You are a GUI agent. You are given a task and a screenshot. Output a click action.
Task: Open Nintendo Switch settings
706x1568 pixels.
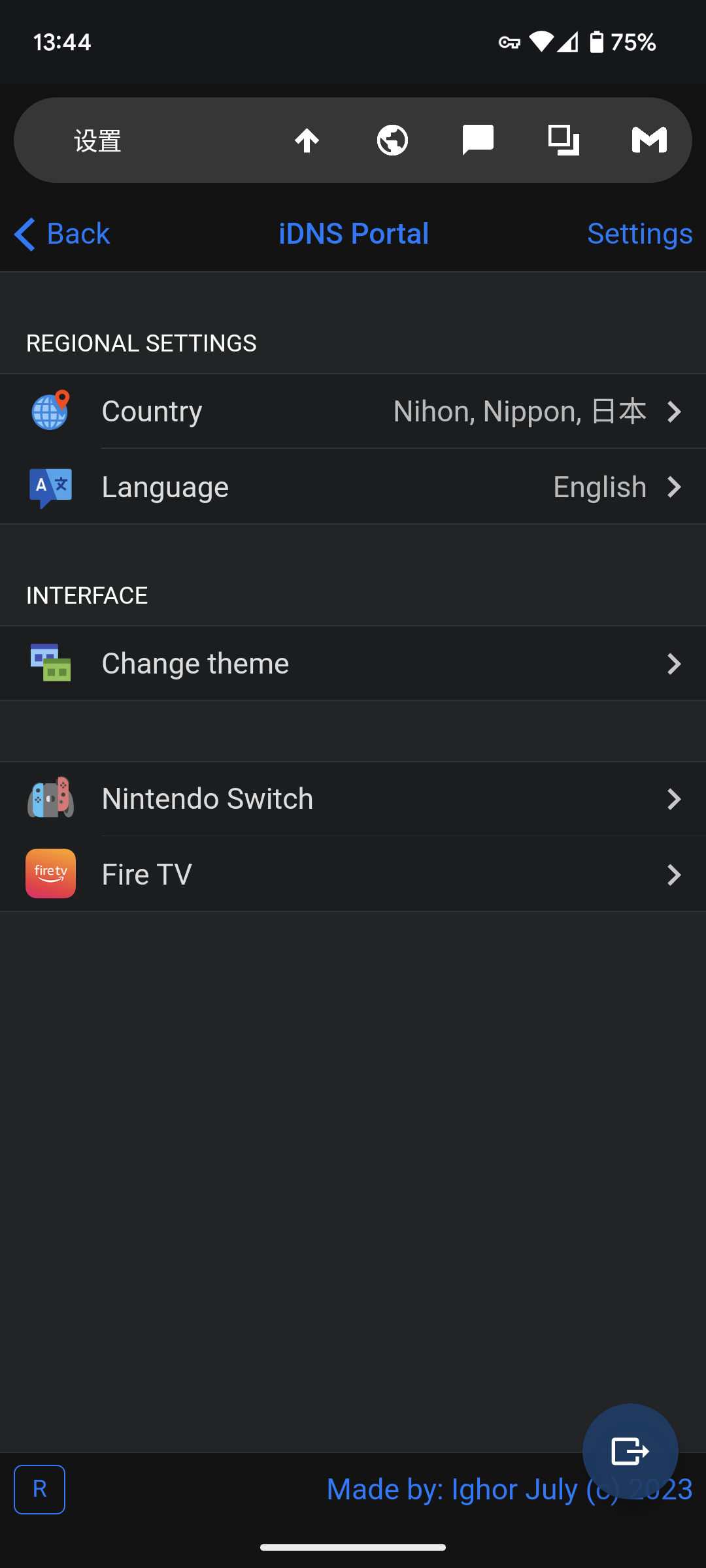(x=353, y=799)
